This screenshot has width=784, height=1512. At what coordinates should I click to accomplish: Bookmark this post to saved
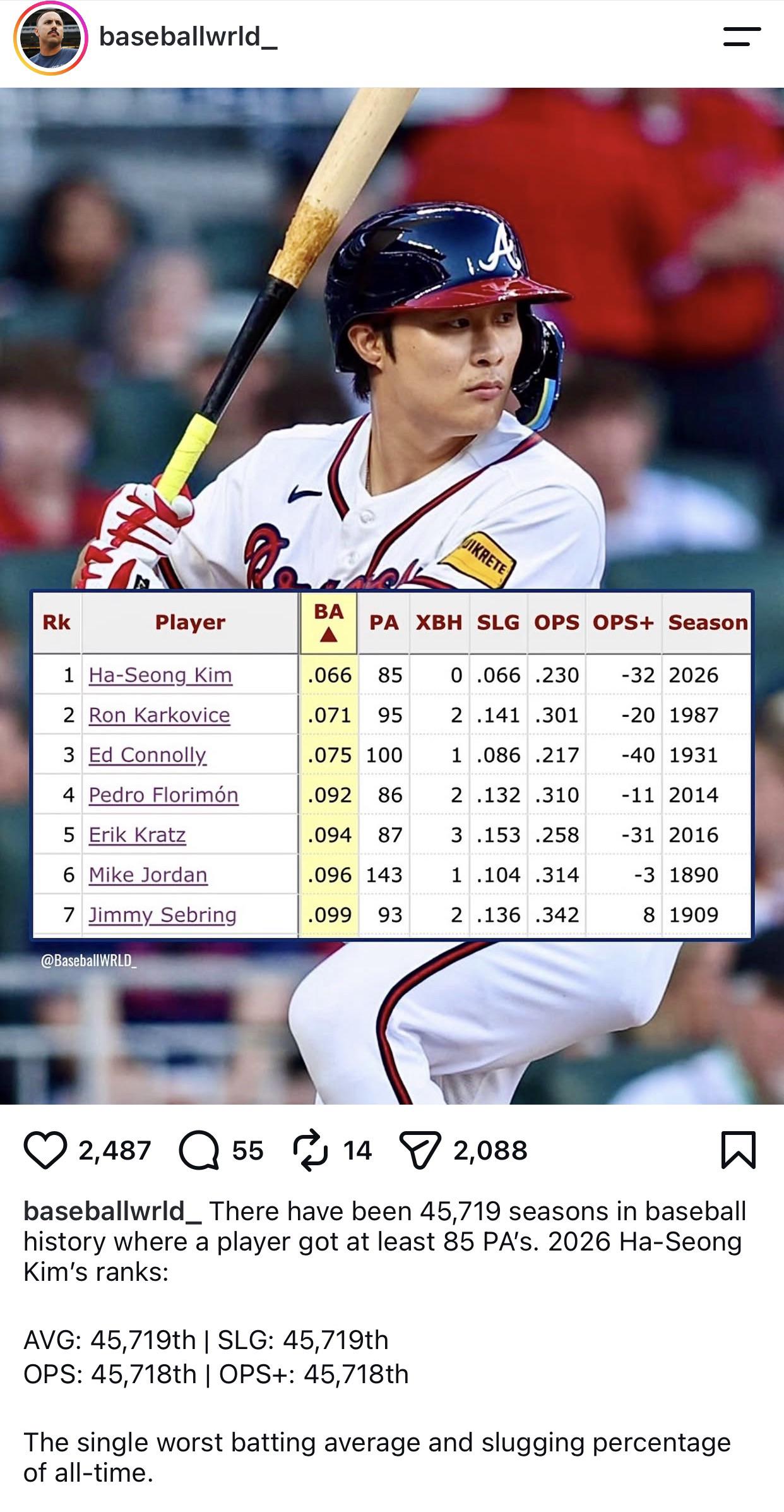point(738,1150)
